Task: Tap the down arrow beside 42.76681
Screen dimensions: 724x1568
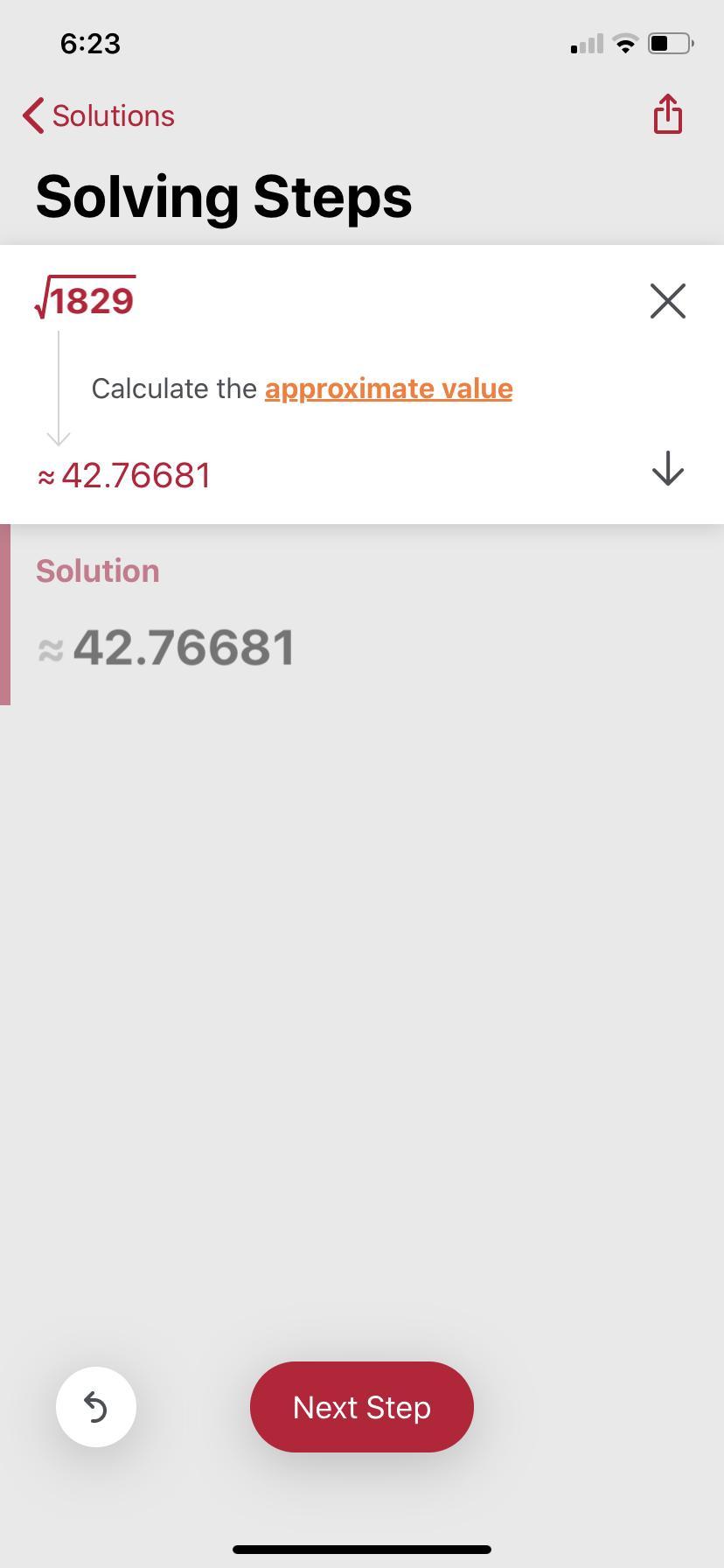Action: click(x=667, y=469)
